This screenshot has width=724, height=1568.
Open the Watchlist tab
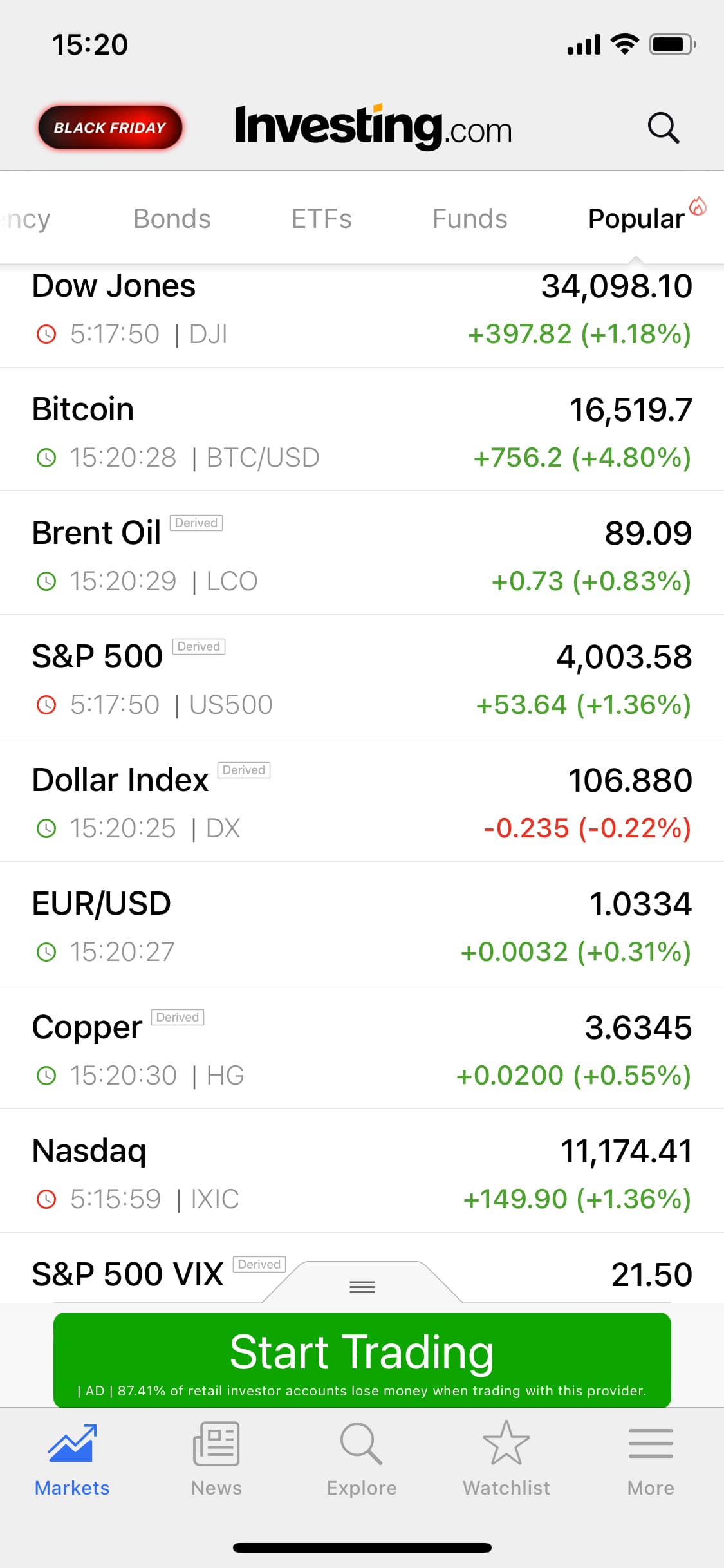[x=506, y=1459]
